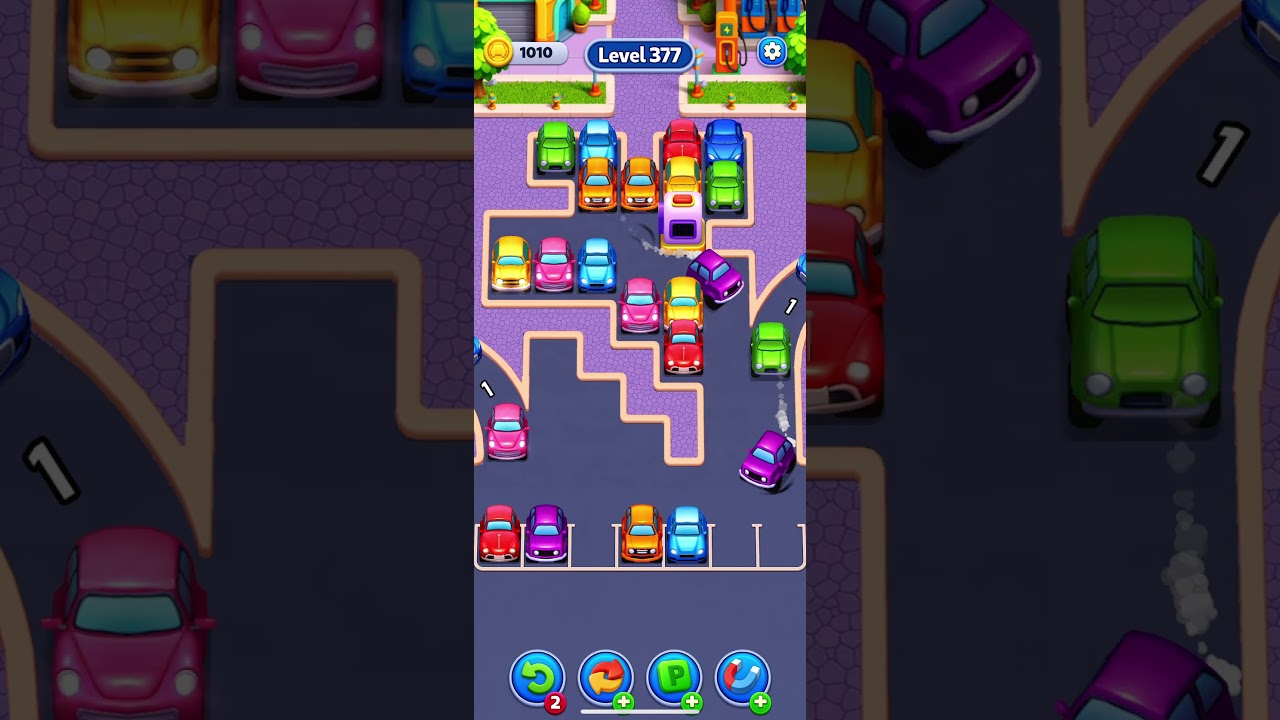Tap the white and purple mystery van
Screen dimensions: 1280x720
682,220
